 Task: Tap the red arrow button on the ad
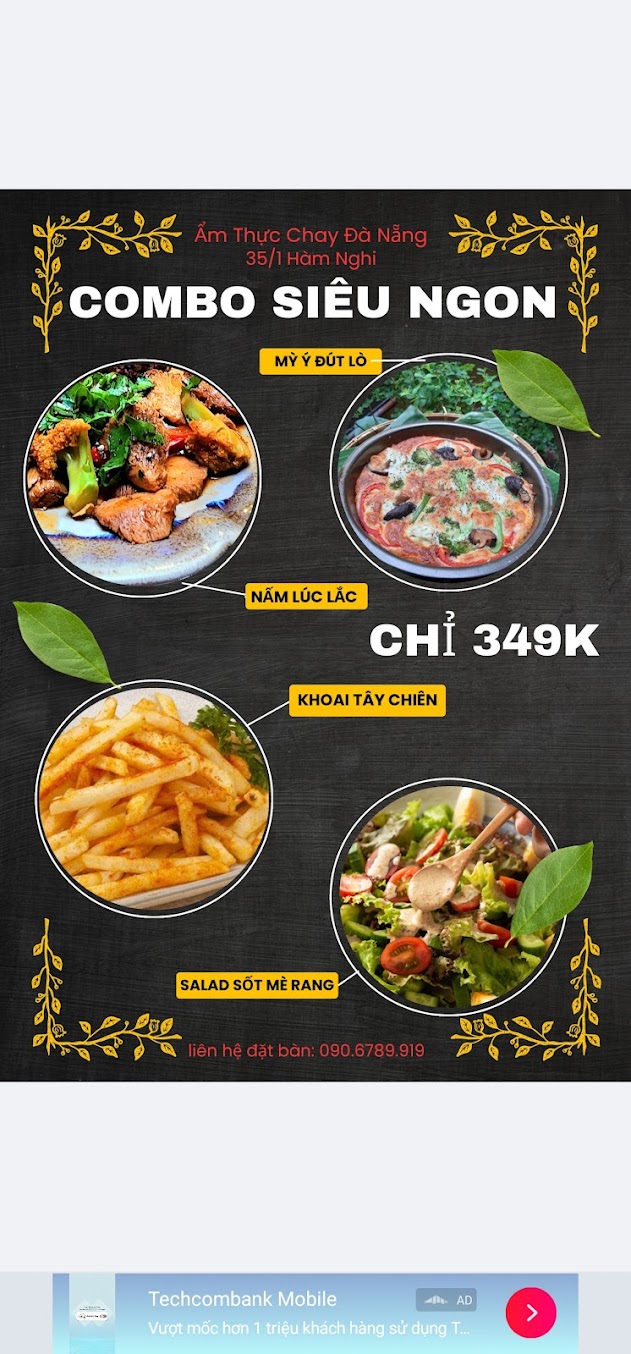pos(530,1312)
